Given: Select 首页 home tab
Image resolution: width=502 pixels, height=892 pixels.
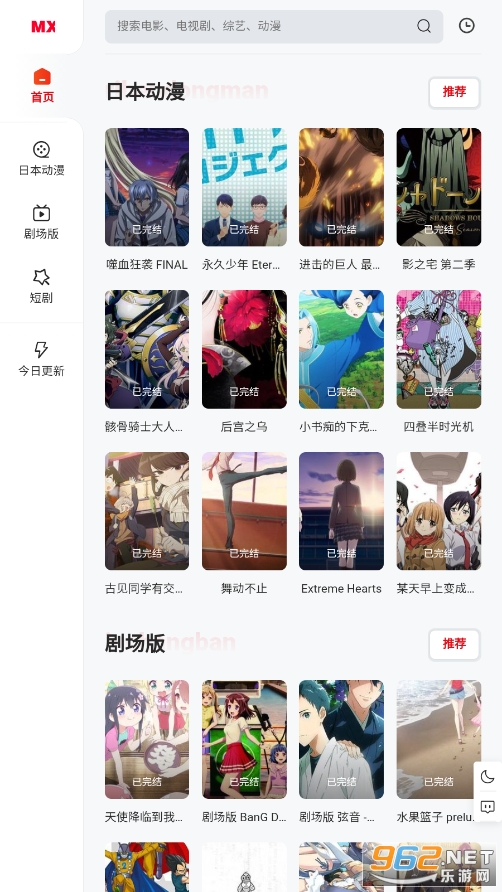Looking at the screenshot, I should pos(42,86).
